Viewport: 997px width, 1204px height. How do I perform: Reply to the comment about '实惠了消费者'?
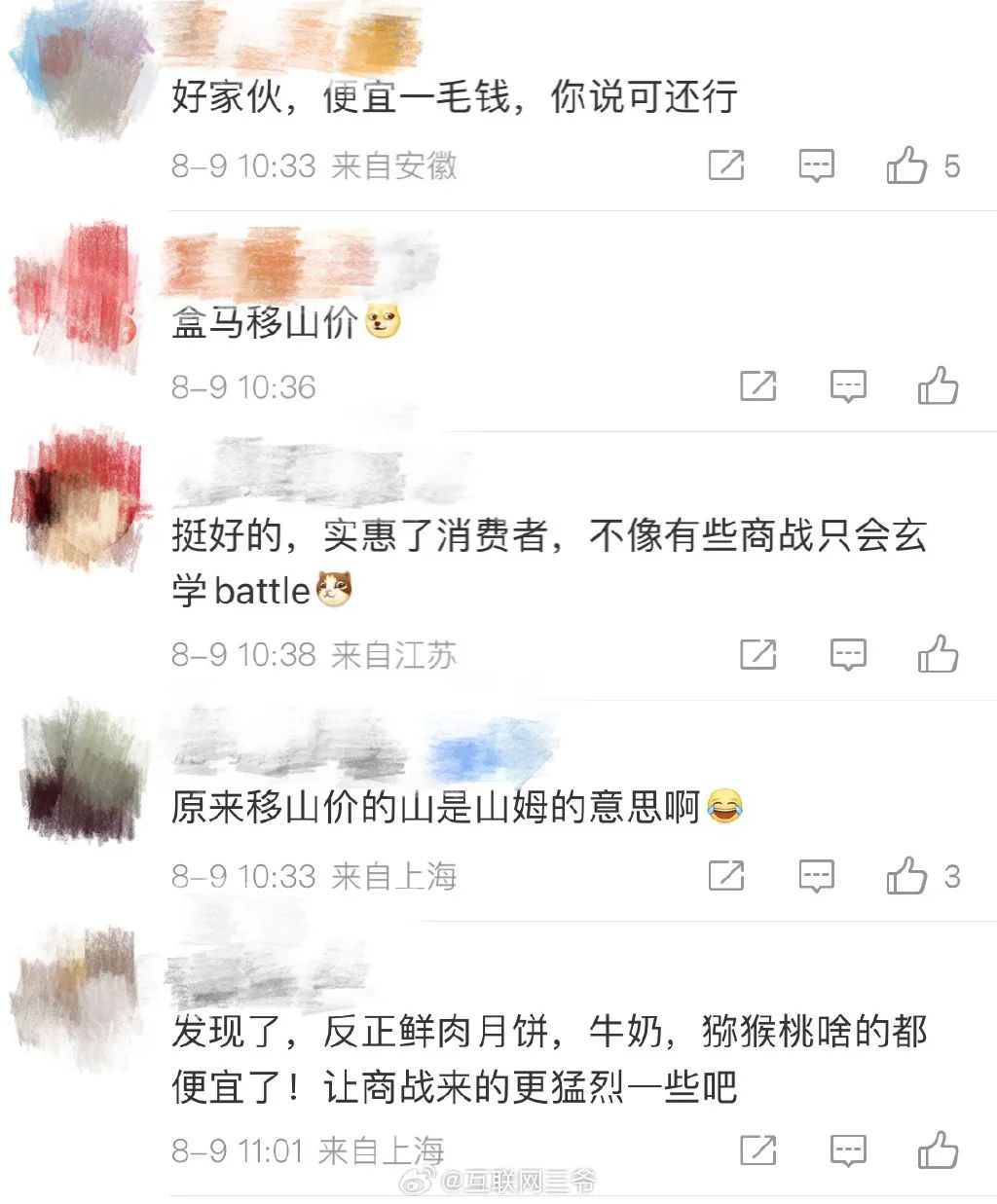[x=848, y=654]
